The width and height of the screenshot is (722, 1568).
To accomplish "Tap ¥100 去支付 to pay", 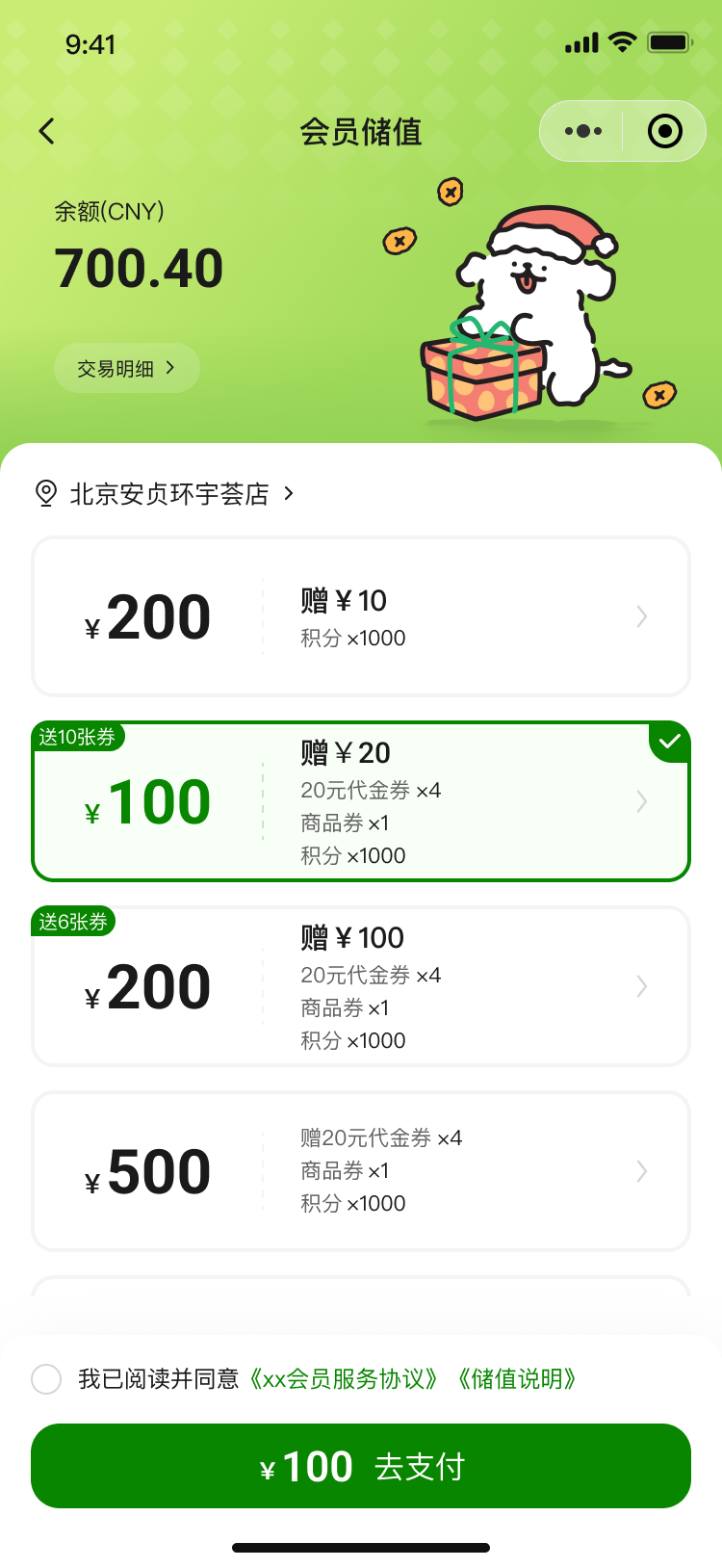I will tap(361, 1466).
